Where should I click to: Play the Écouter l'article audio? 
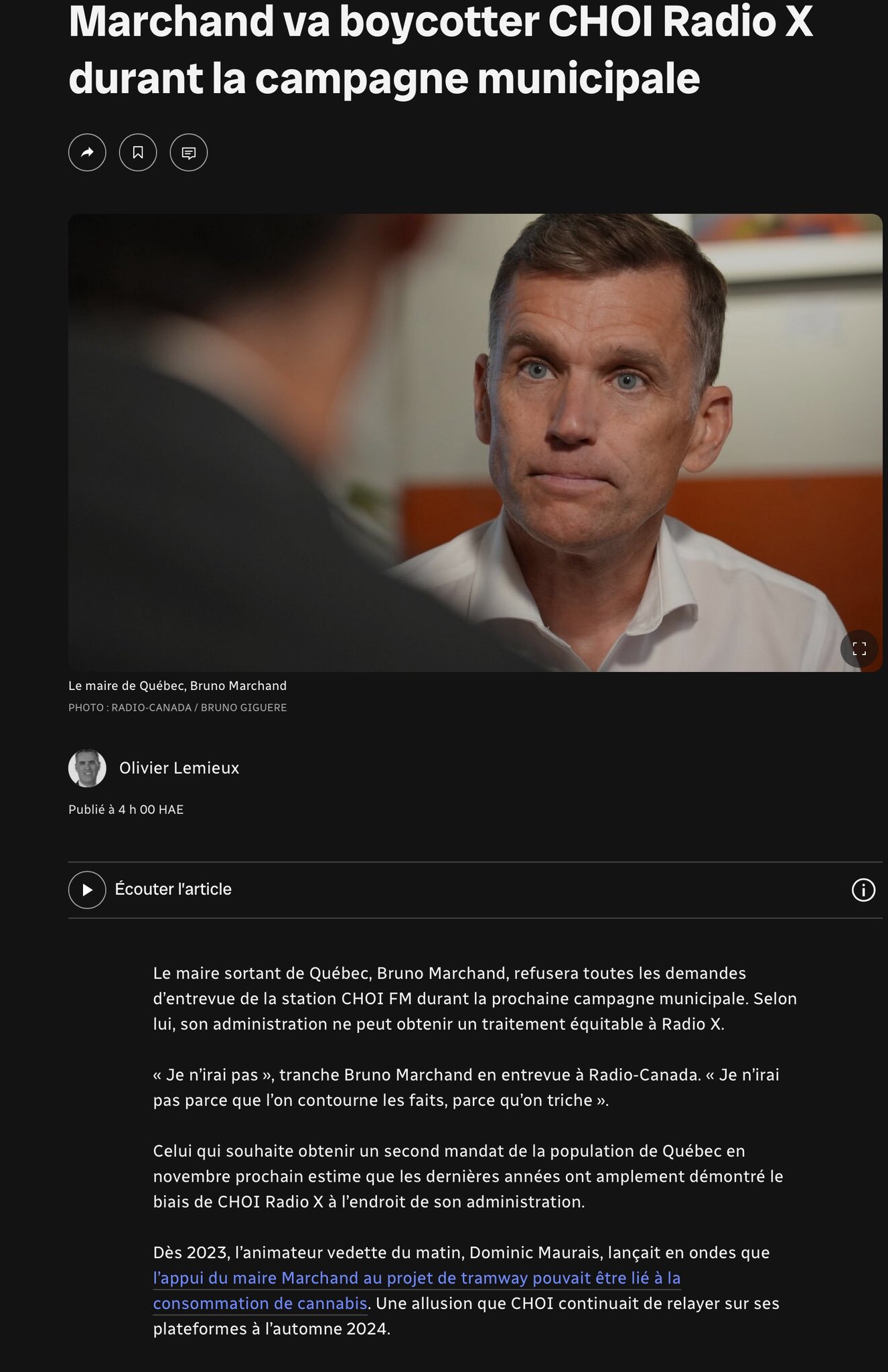click(x=87, y=890)
